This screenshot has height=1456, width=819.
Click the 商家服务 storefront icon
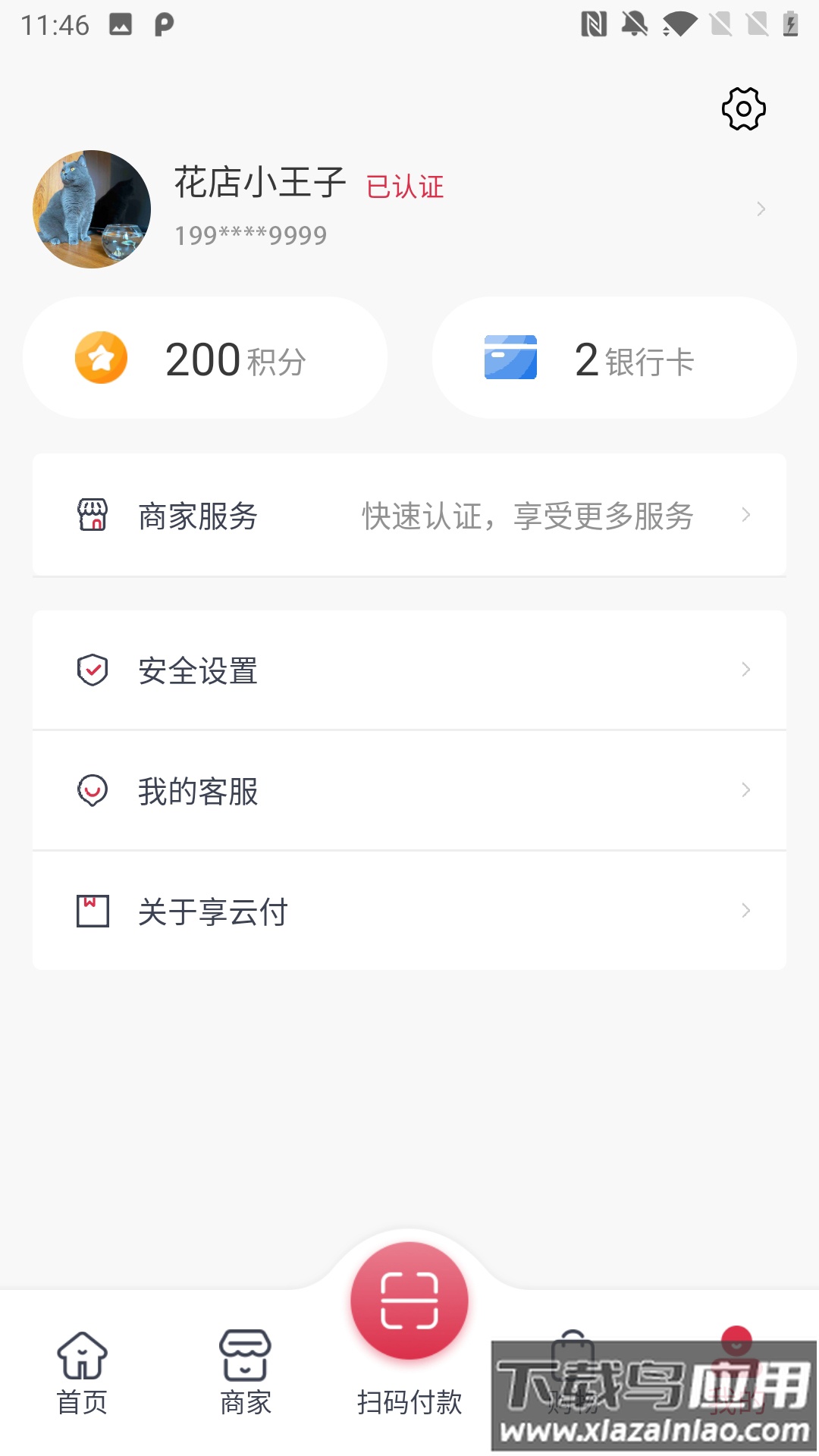93,515
